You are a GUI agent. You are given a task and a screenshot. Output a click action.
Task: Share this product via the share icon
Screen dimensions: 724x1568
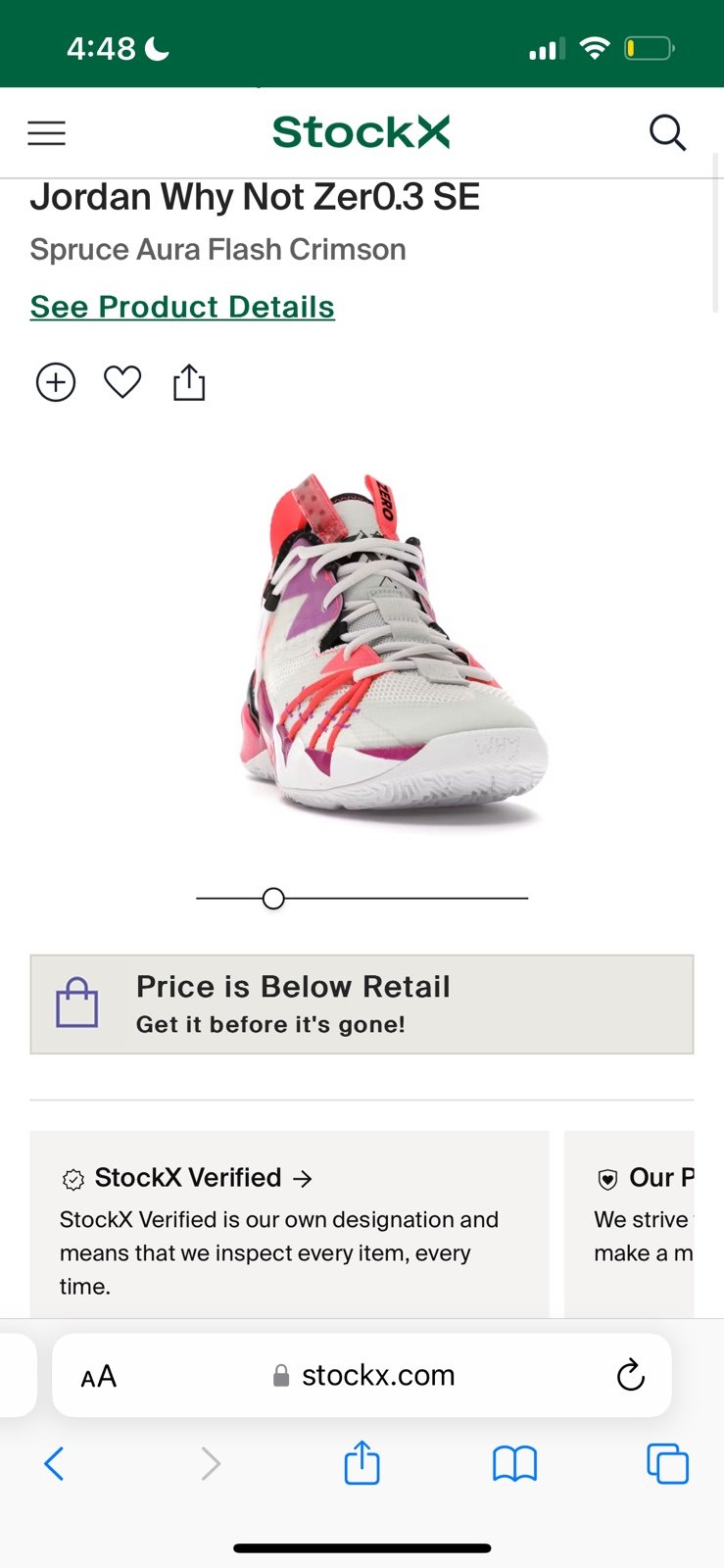click(189, 382)
